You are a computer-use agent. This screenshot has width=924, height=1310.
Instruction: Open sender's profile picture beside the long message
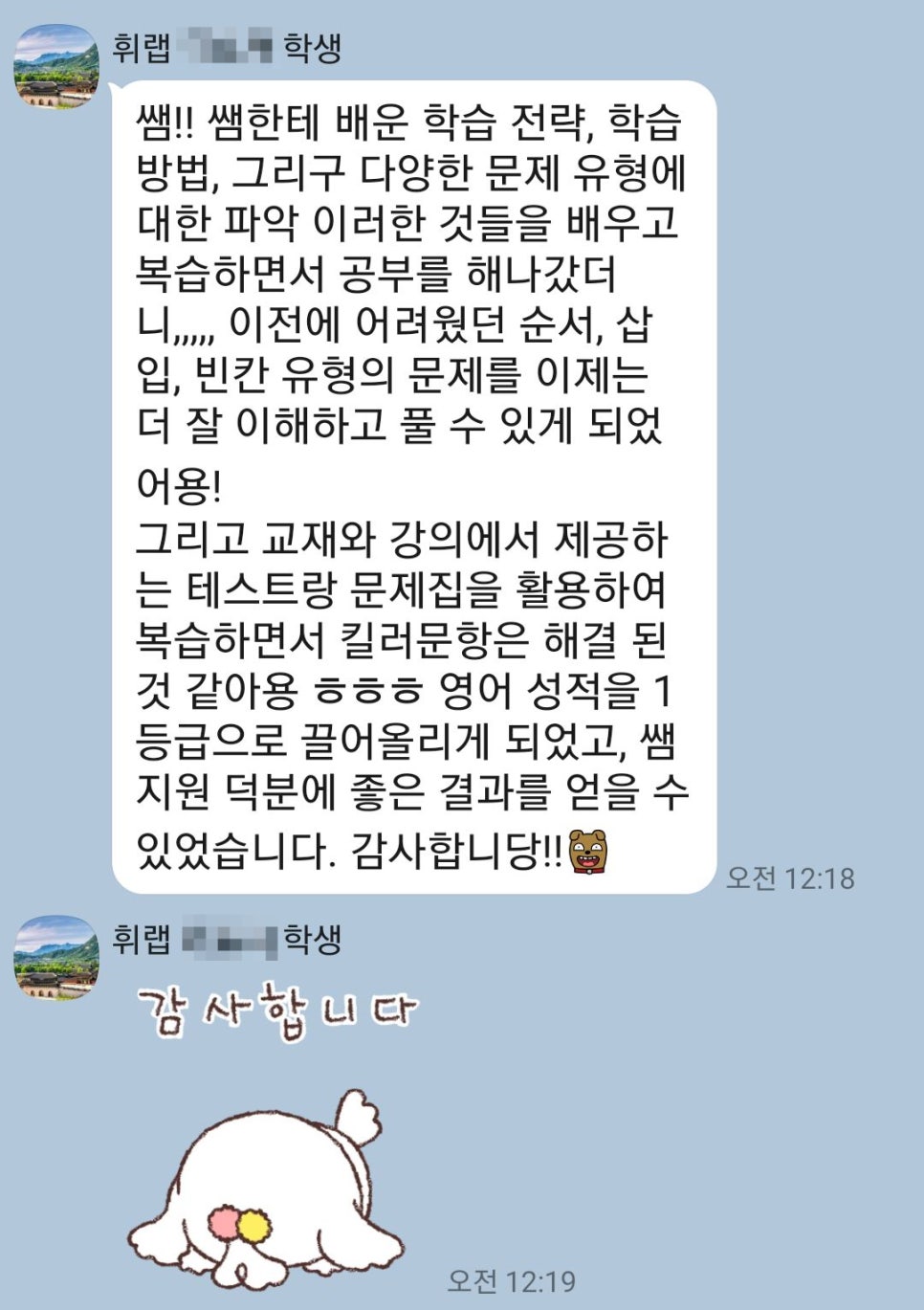55,66
